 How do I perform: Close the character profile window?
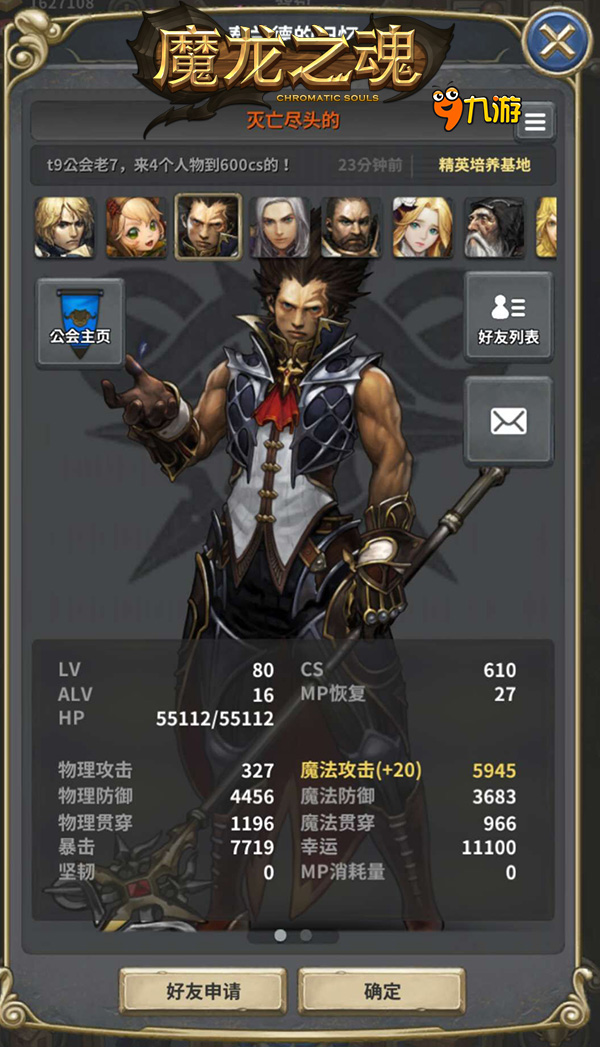[556, 42]
